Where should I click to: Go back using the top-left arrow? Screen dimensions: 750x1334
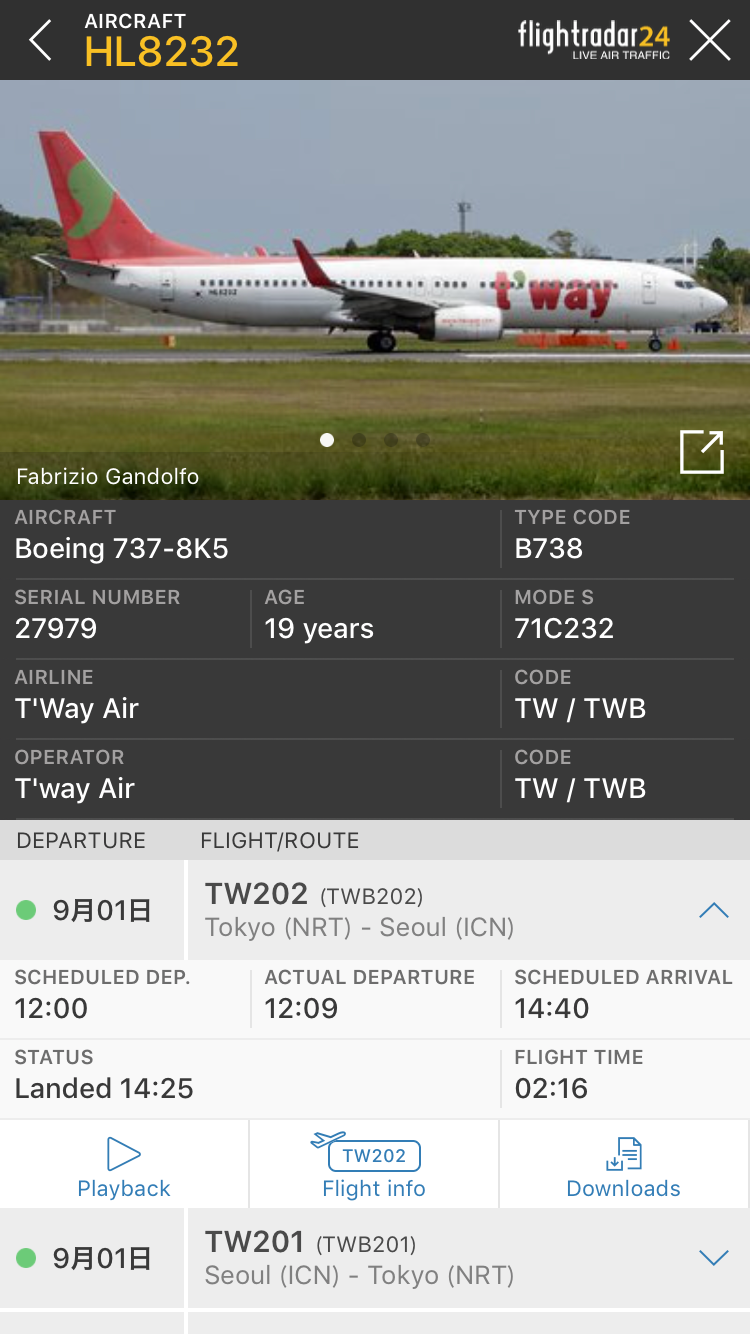point(40,41)
